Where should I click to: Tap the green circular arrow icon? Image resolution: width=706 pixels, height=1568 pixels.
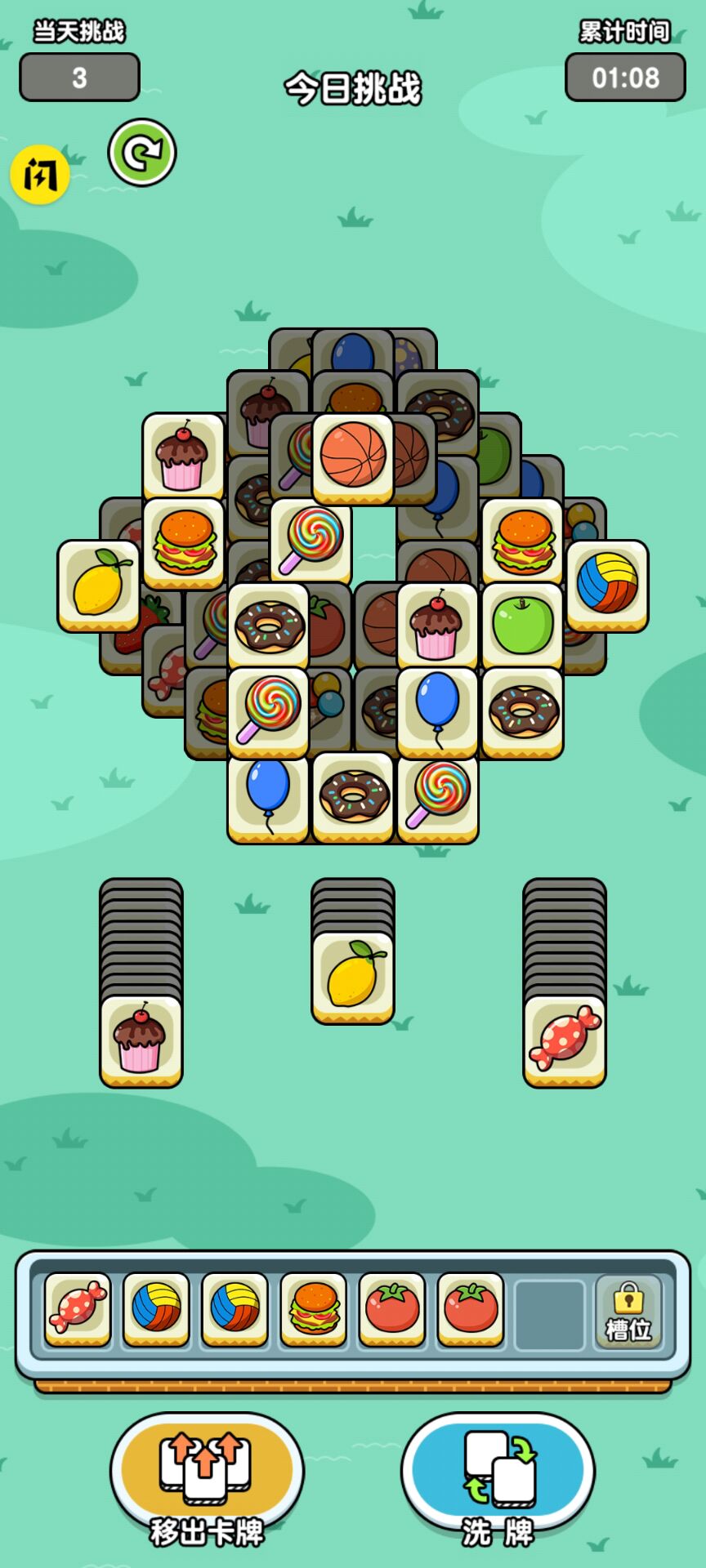pyautogui.click(x=142, y=152)
